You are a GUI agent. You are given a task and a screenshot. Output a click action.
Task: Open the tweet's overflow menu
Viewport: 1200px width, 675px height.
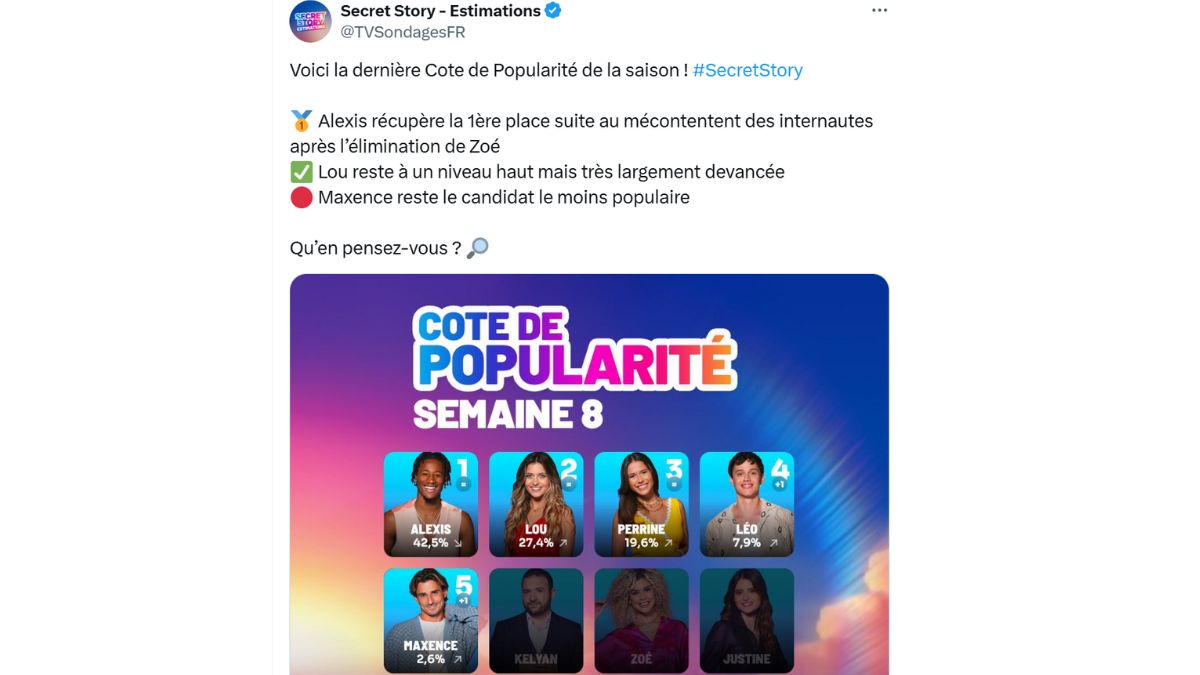(x=879, y=11)
